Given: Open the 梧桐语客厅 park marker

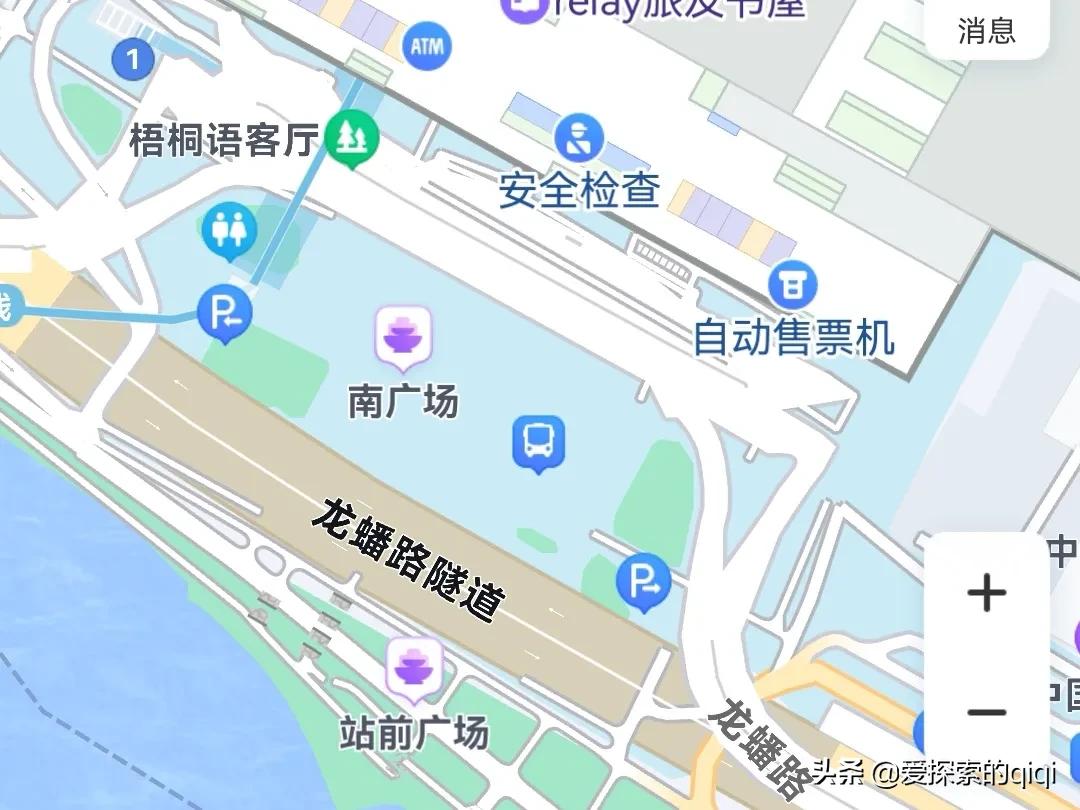Looking at the screenshot, I should click(351, 139).
